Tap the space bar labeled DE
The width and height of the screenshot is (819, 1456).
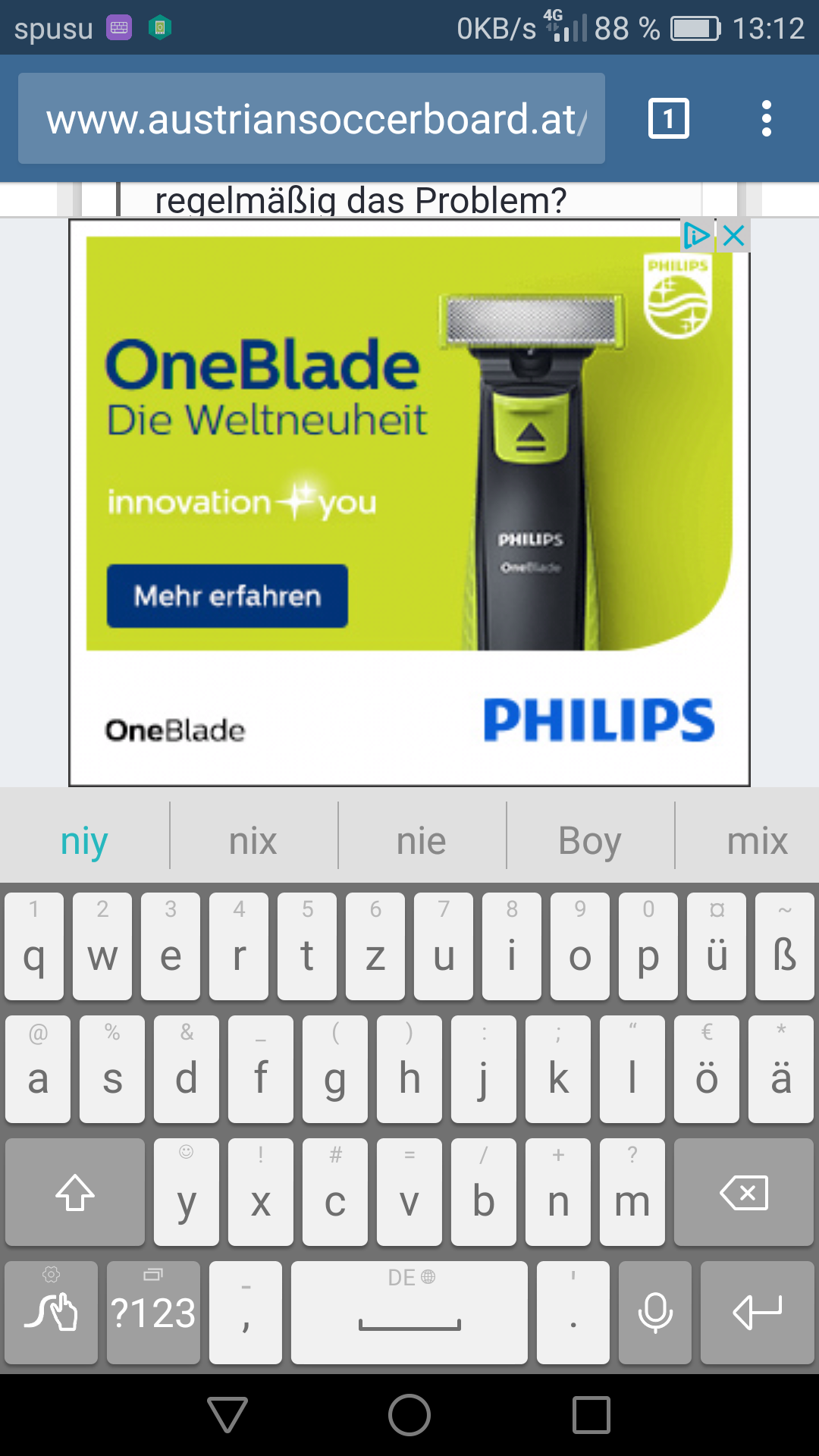pos(409,1312)
